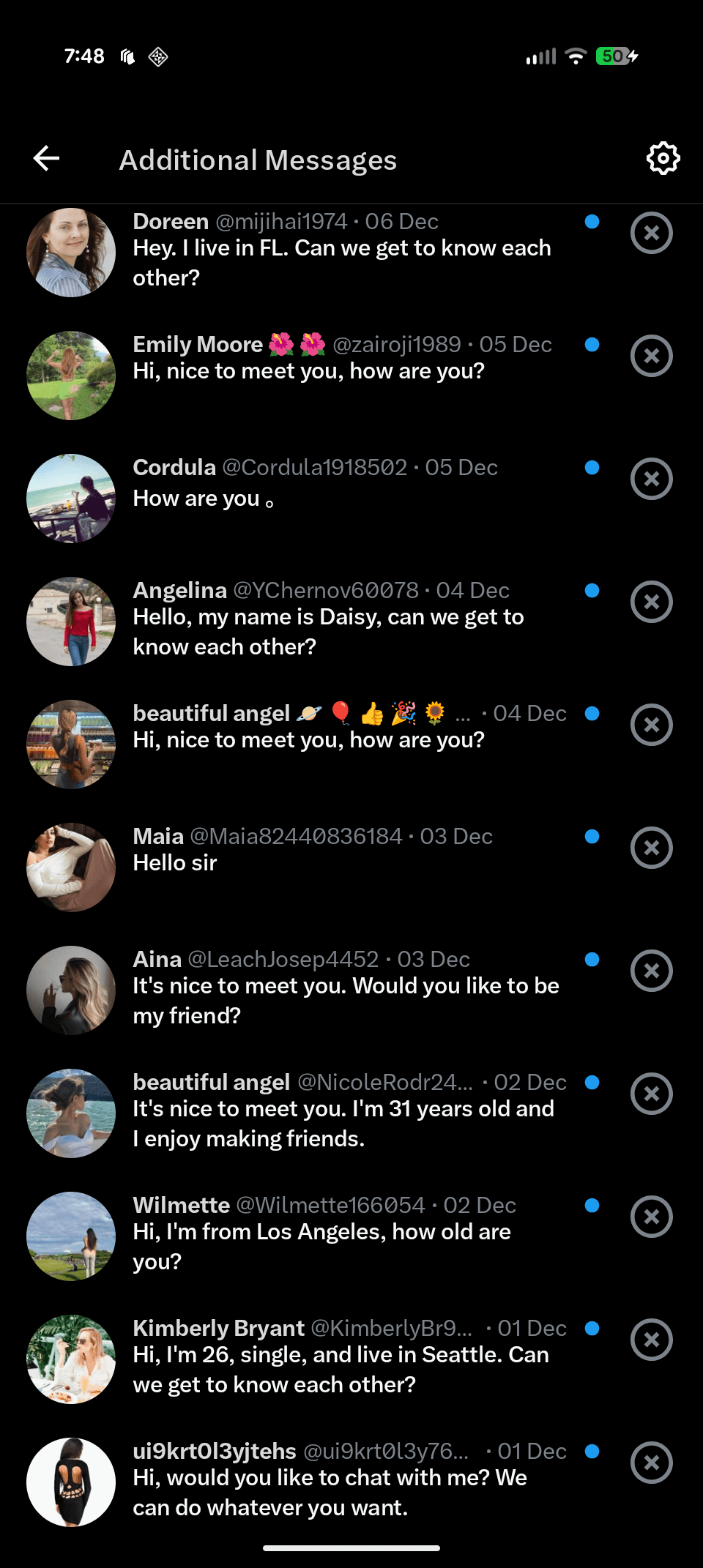
Task: Open Kimberly Bryant's message
Action: (341, 1369)
